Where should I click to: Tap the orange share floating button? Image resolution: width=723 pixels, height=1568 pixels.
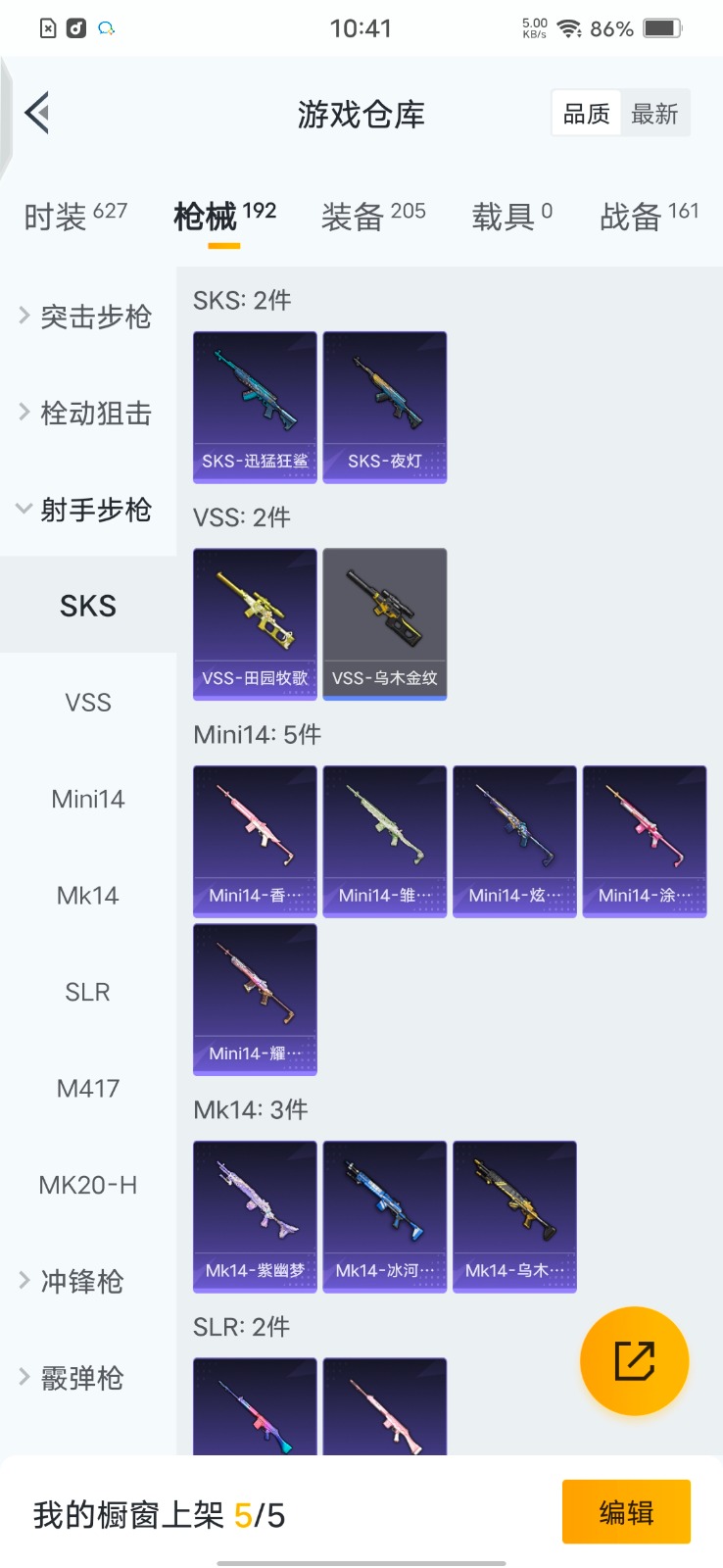[634, 1360]
